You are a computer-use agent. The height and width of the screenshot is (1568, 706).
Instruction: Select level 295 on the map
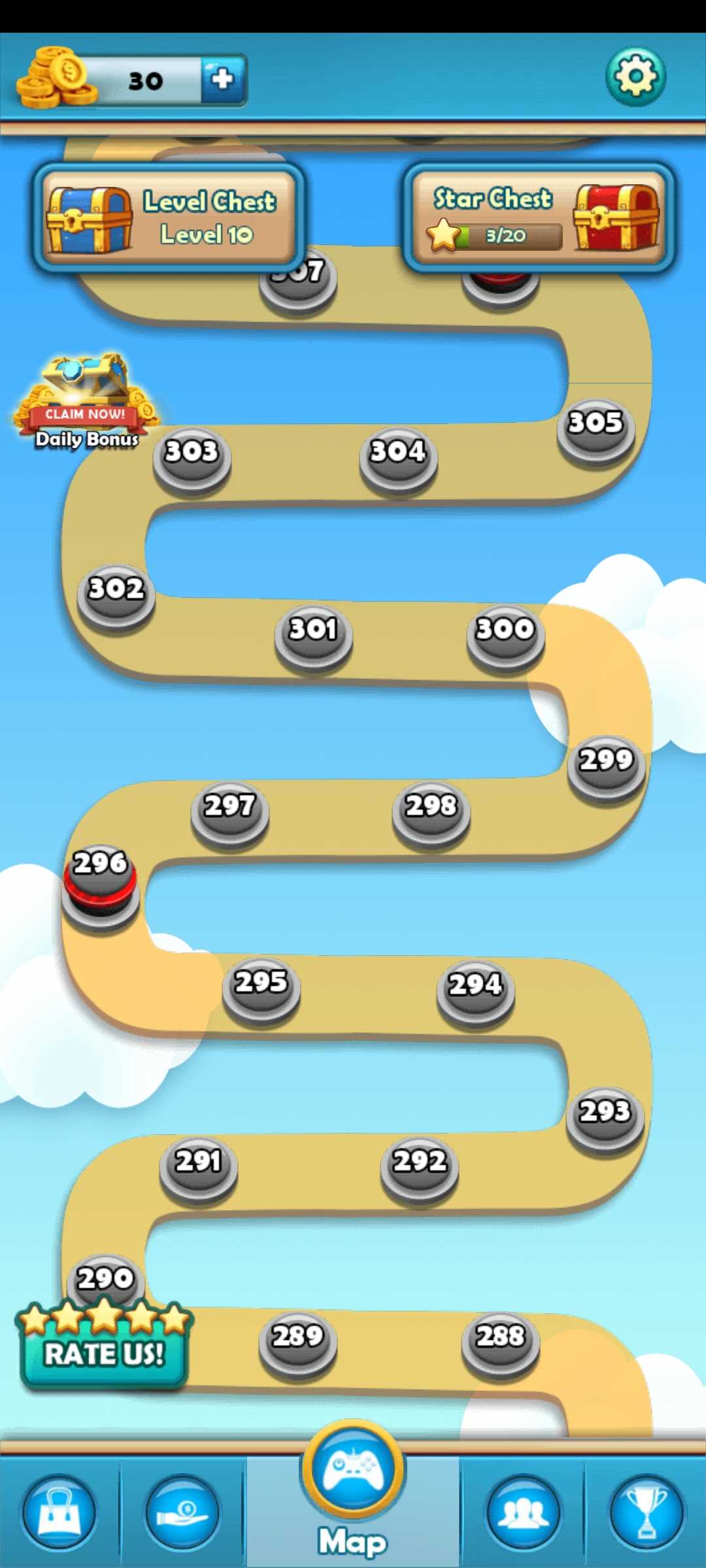[261, 992]
